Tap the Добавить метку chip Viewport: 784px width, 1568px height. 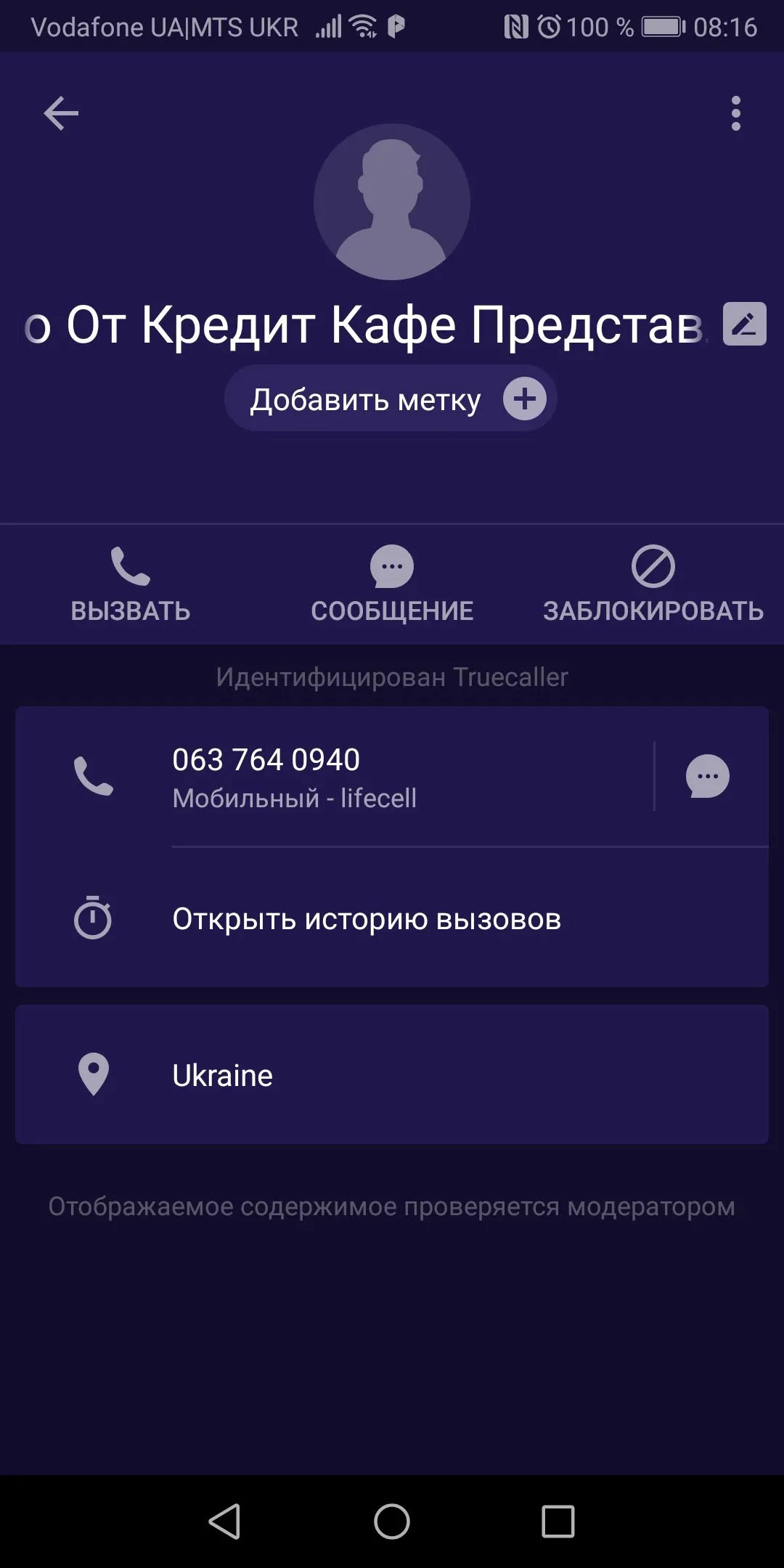391,399
